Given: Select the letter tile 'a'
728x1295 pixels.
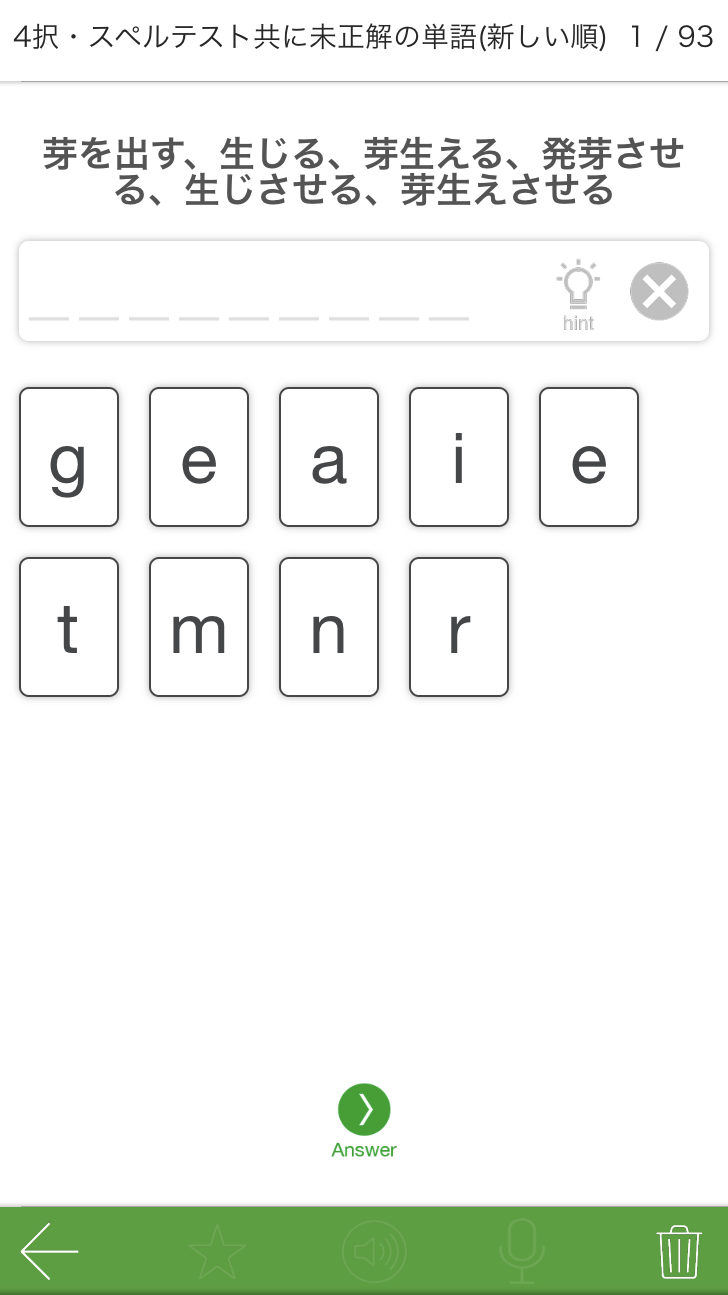Looking at the screenshot, I should point(329,457).
